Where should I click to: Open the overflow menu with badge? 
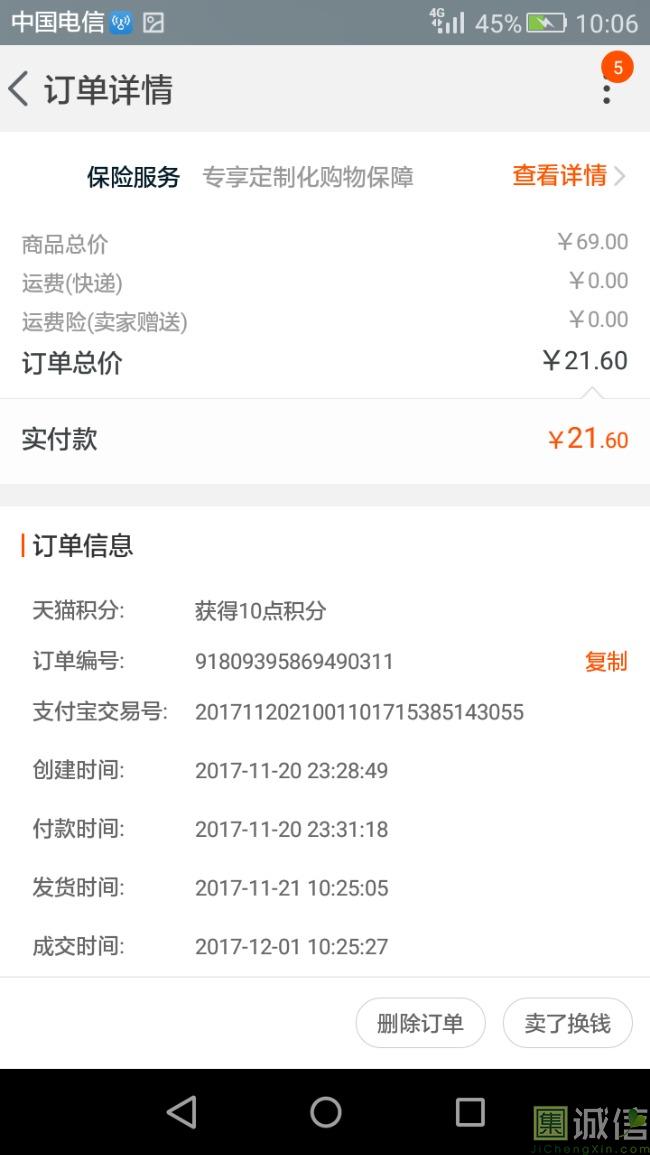(x=606, y=90)
